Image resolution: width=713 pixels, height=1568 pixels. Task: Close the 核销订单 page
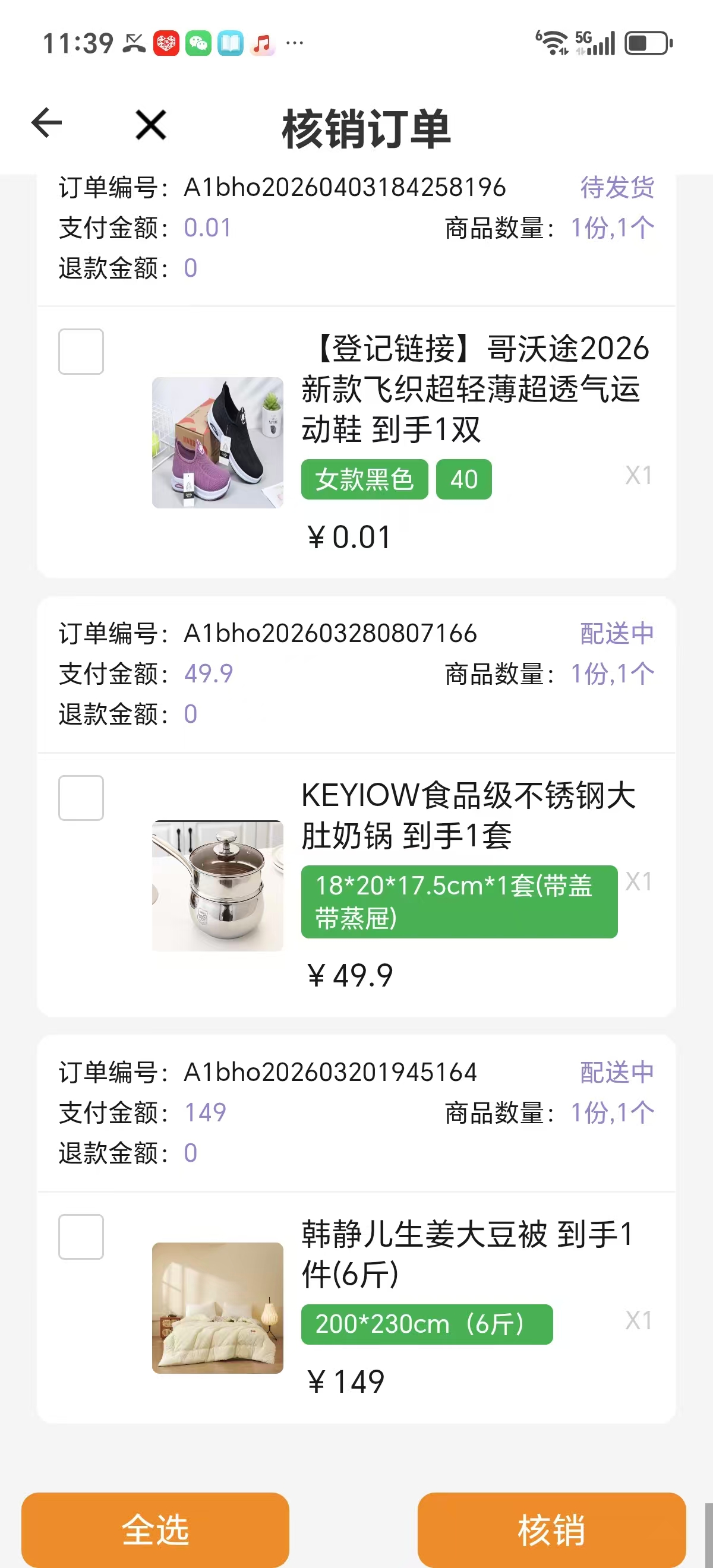(150, 125)
